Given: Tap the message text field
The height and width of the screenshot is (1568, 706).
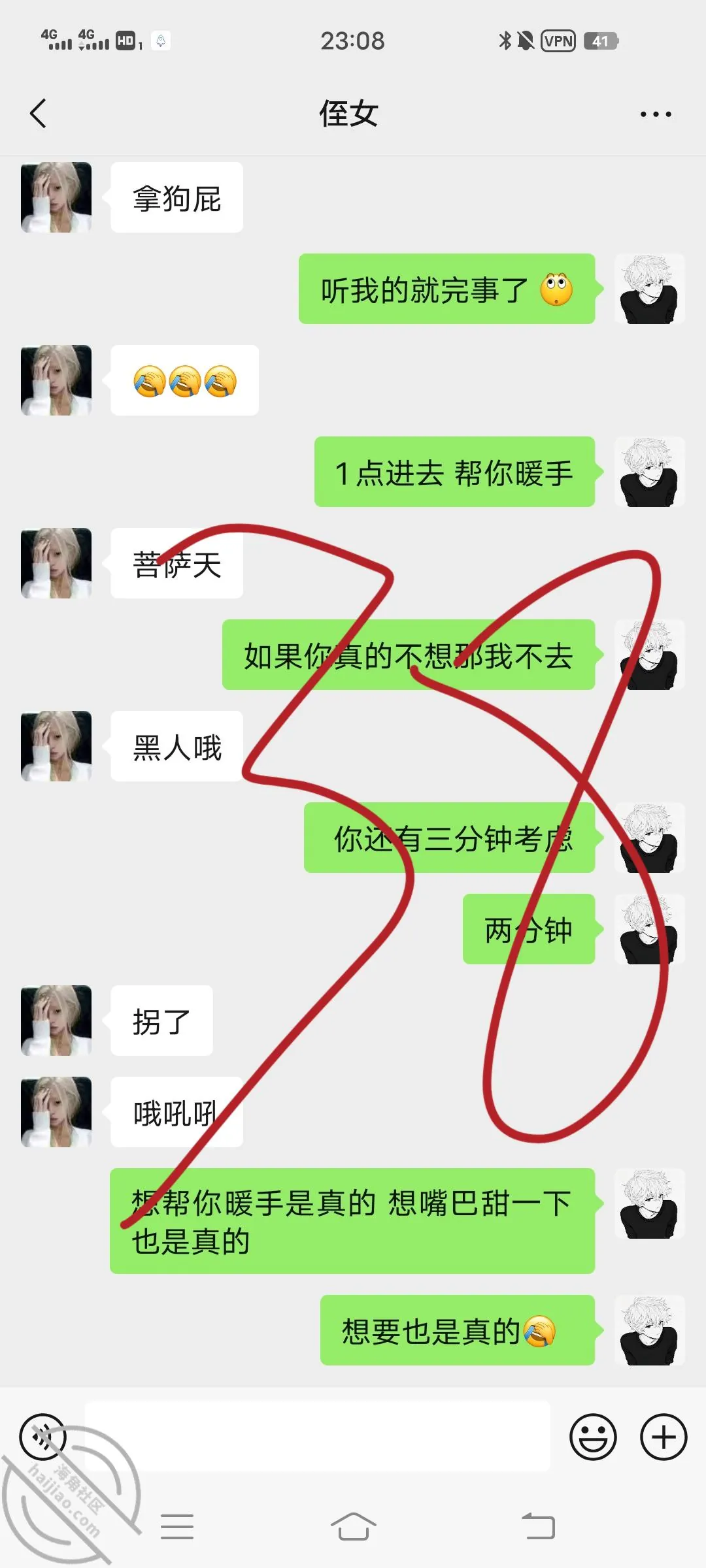Looking at the screenshot, I should click(318, 1436).
